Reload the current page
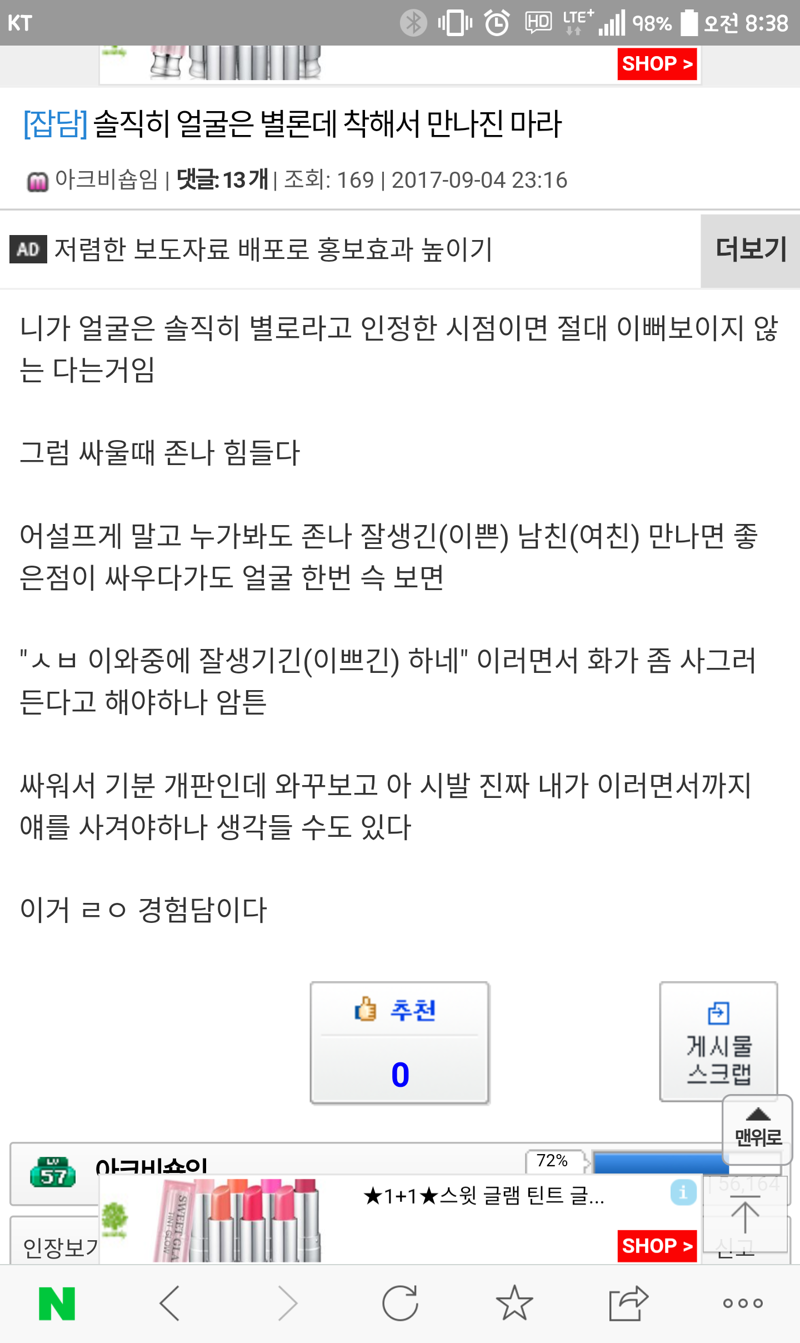This screenshot has height=1343, width=800. coord(400,1303)
